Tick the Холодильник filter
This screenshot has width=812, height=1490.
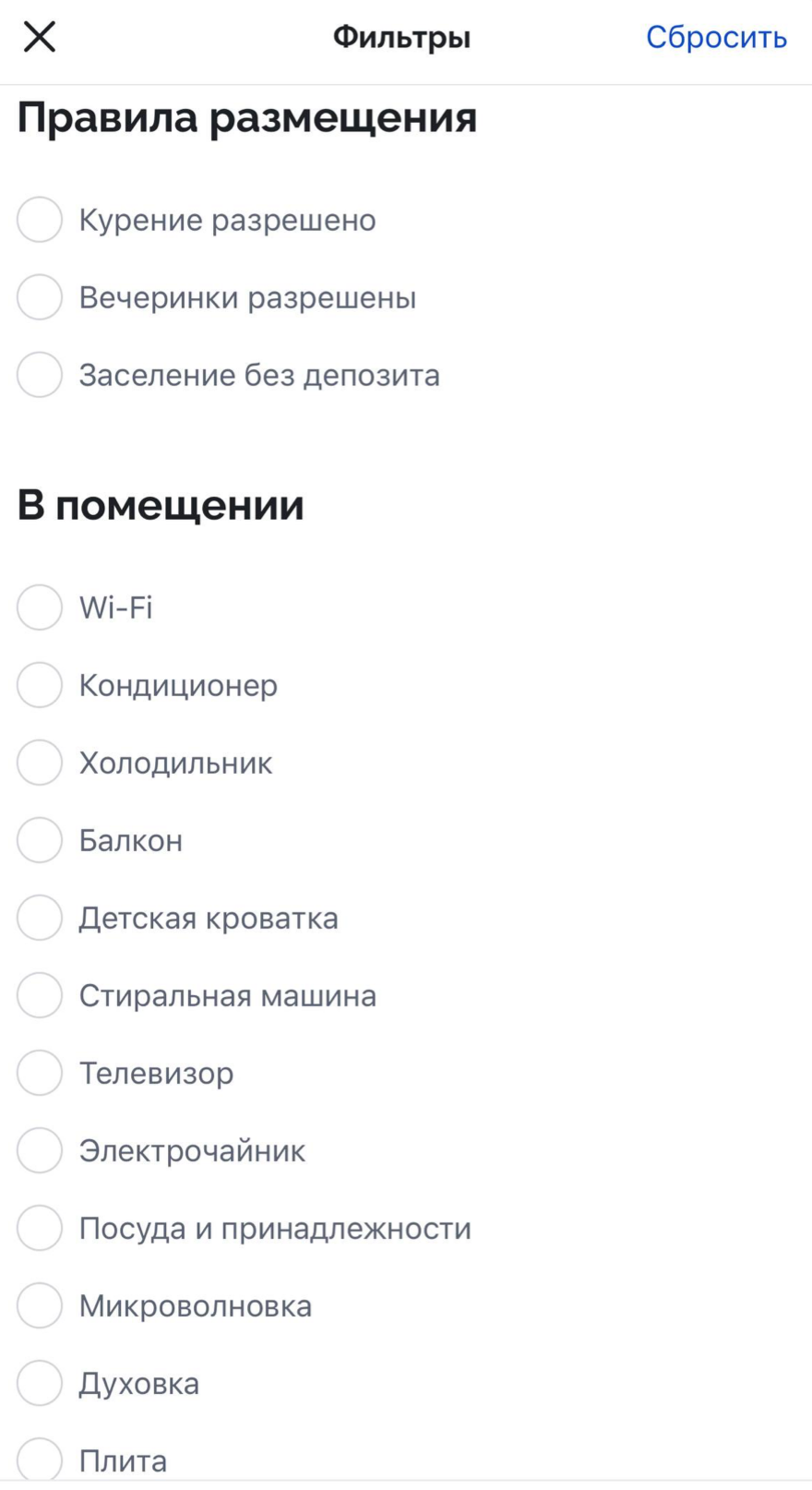(40, 763)
